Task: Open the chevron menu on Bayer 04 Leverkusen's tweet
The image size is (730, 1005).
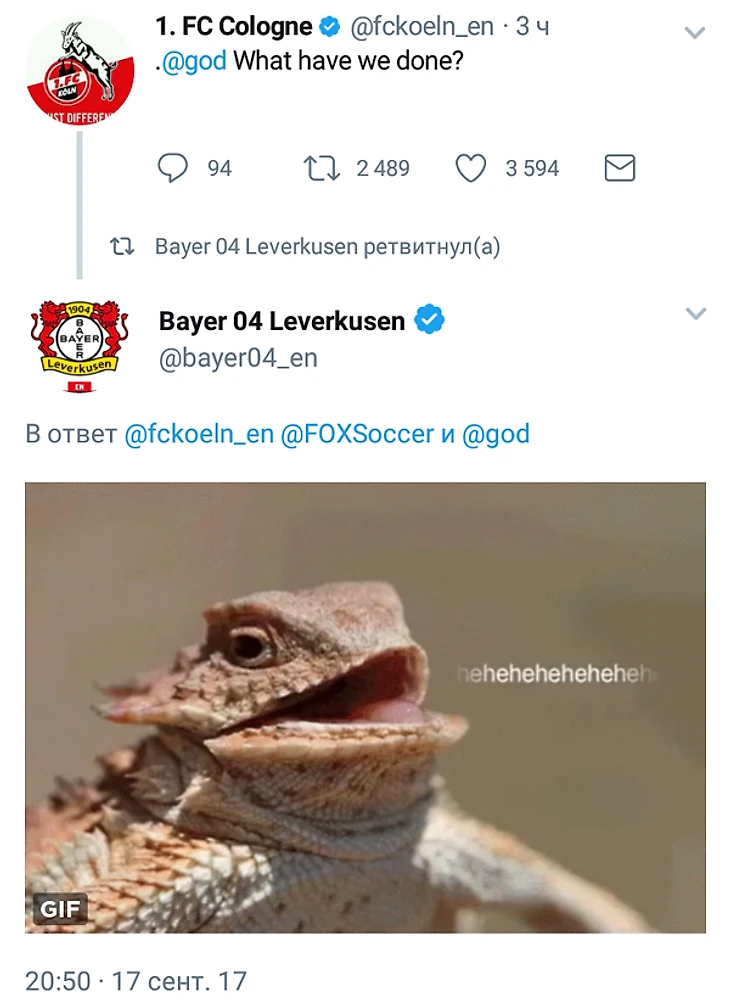Action: 694,314
